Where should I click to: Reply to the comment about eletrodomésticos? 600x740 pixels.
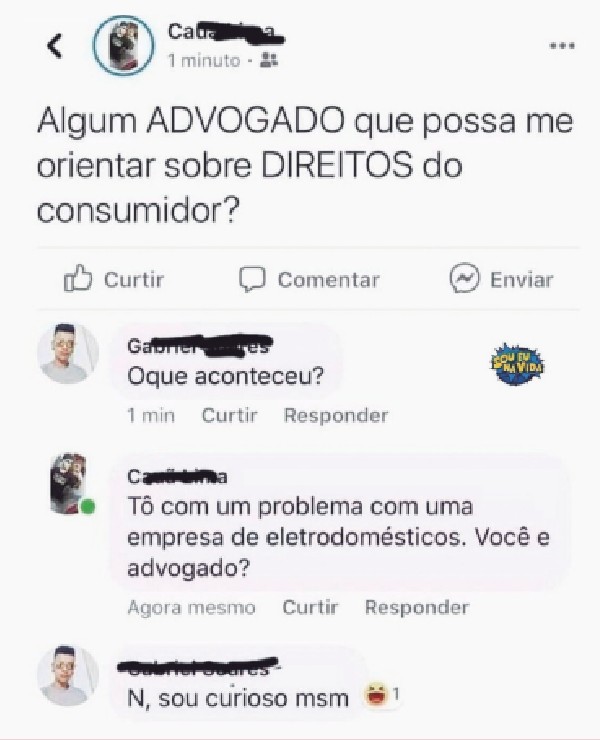(416, 607)
